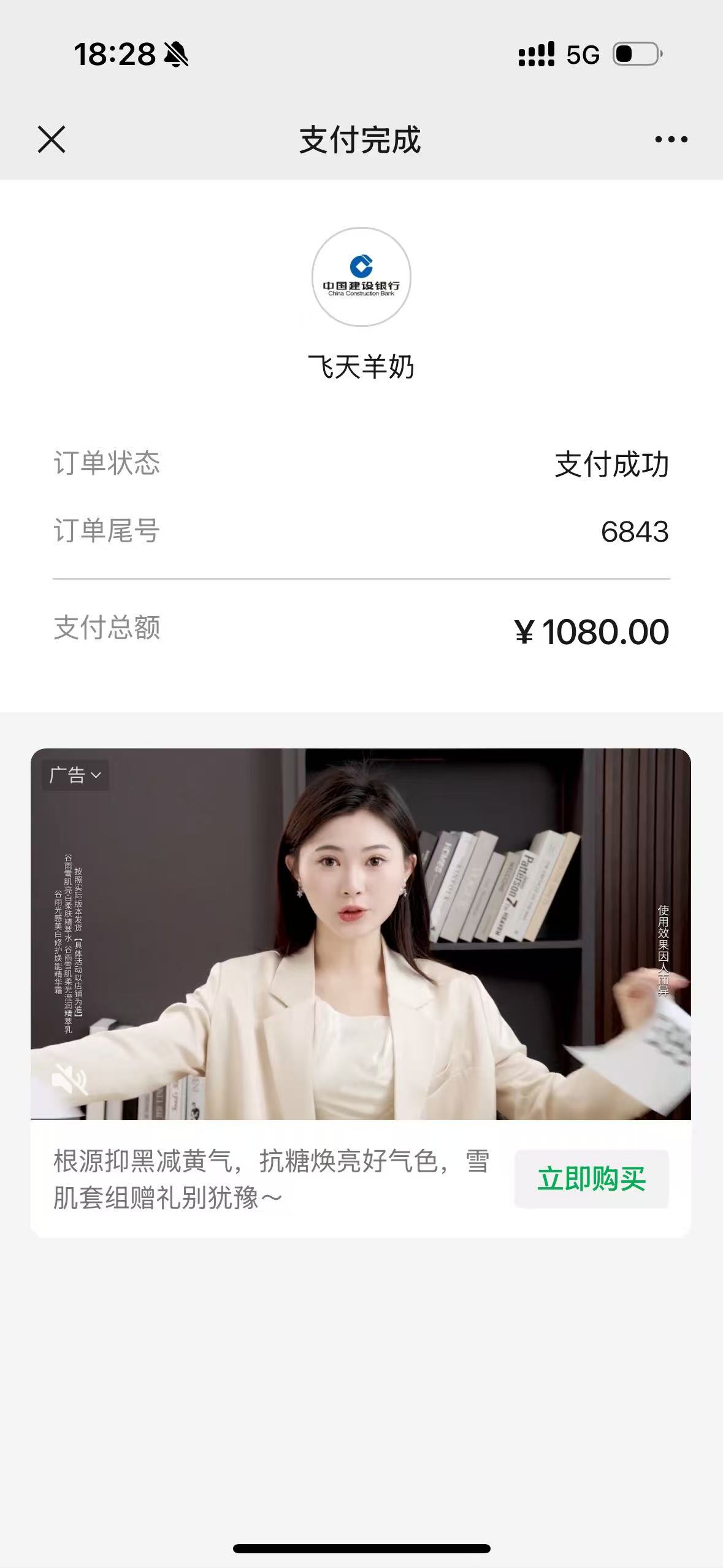Unmute the ad video sound

pos(69,1078)
